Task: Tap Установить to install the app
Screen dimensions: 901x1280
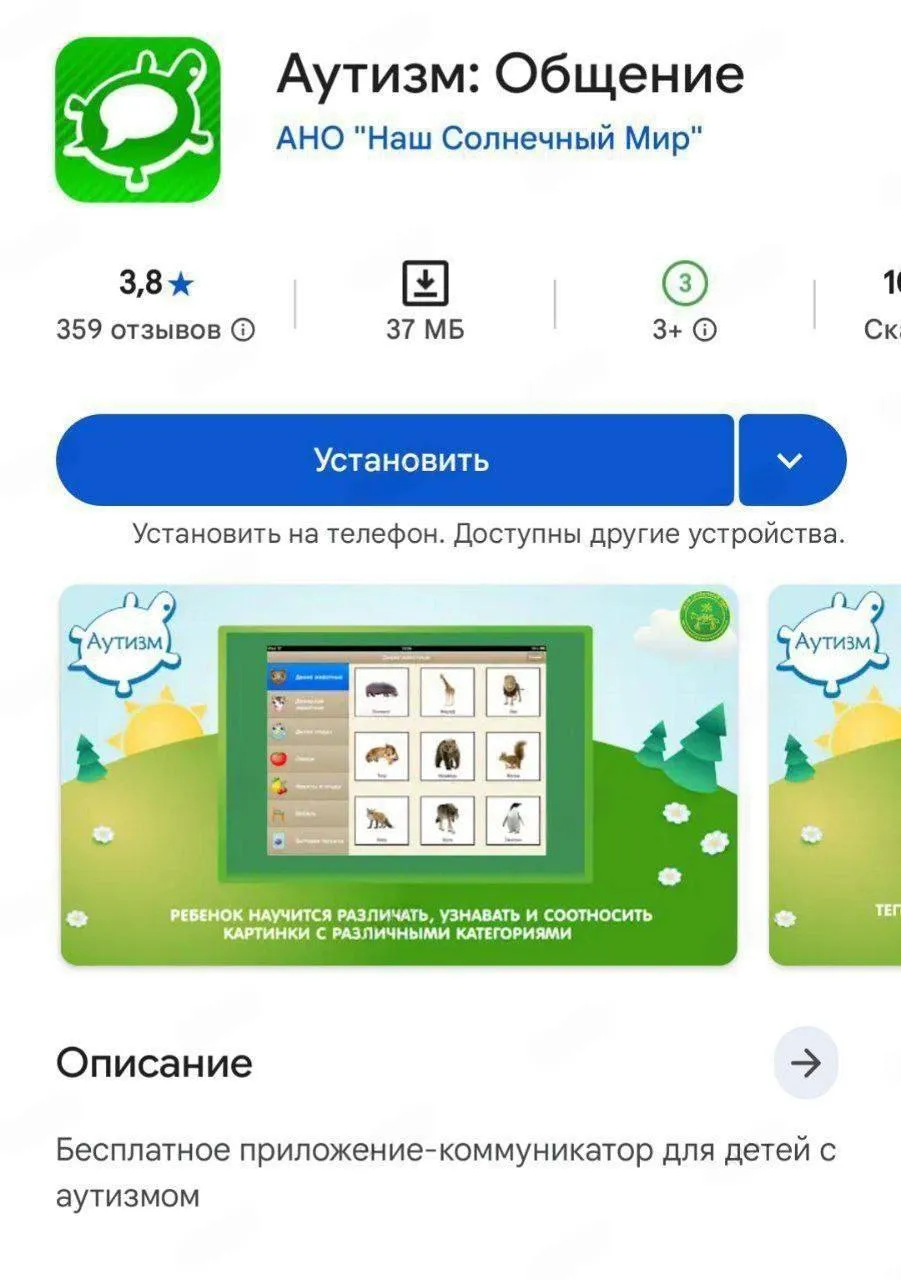Action: pos(400,460)
